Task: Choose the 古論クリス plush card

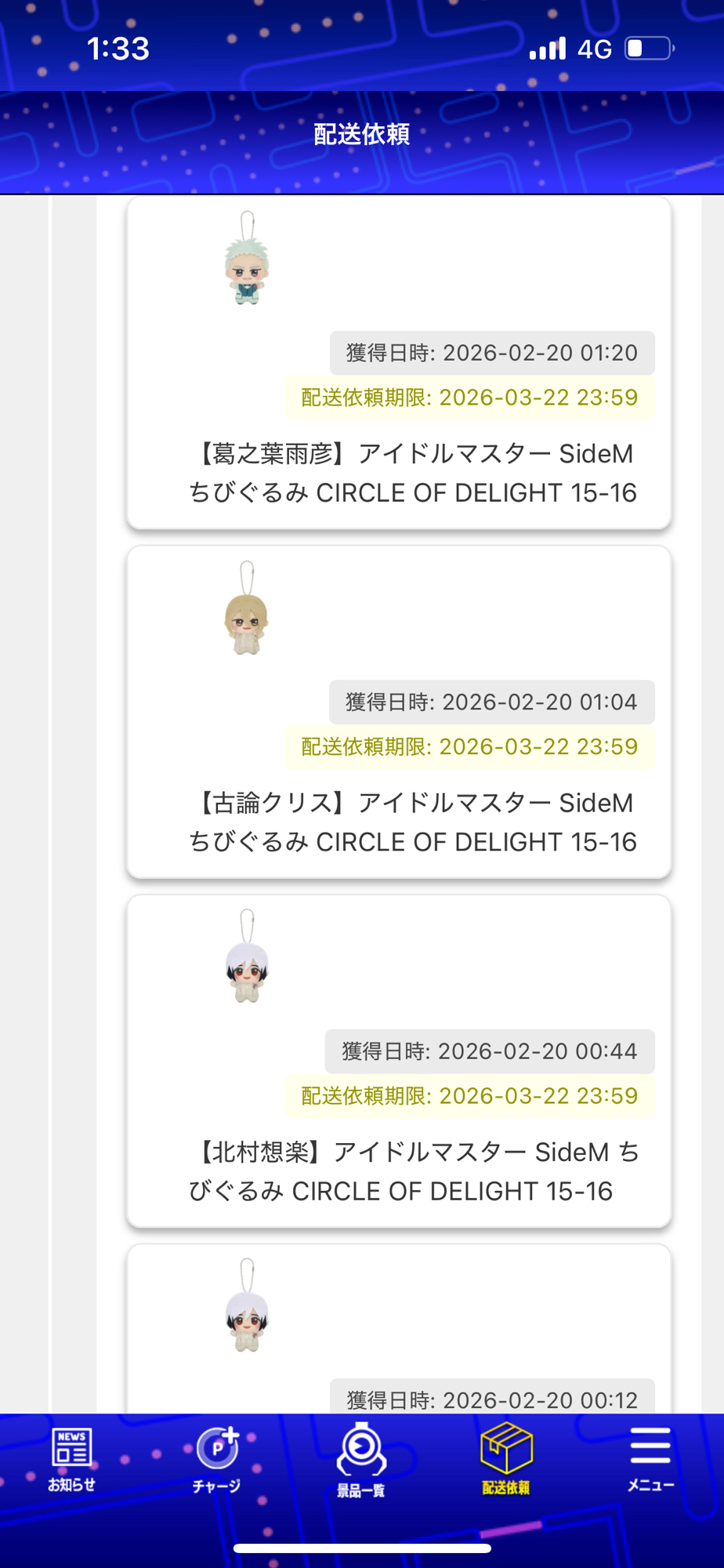Action: coord(399,712)
